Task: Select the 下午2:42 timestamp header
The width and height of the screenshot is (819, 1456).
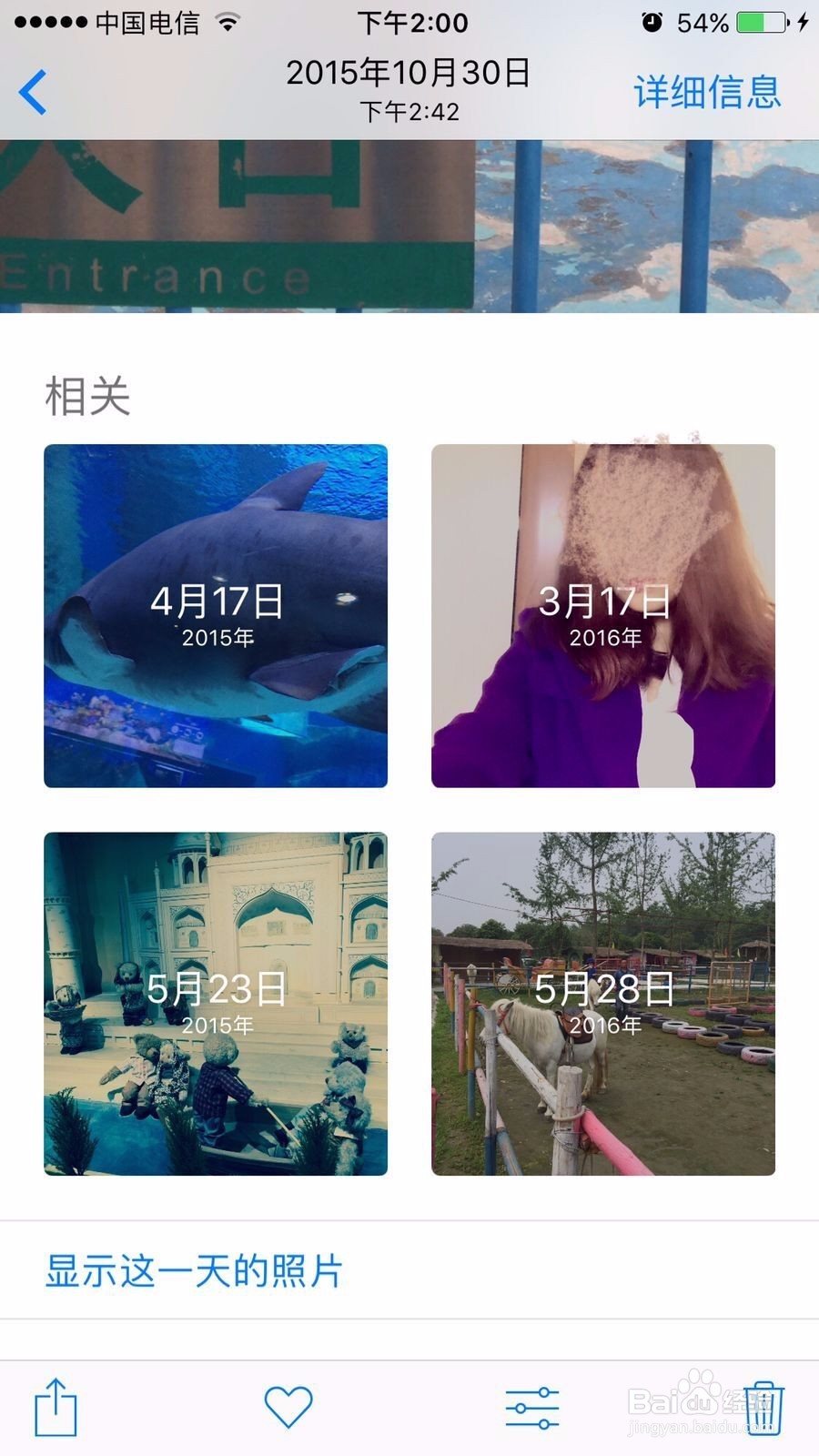Action: [x=409, y=114]
